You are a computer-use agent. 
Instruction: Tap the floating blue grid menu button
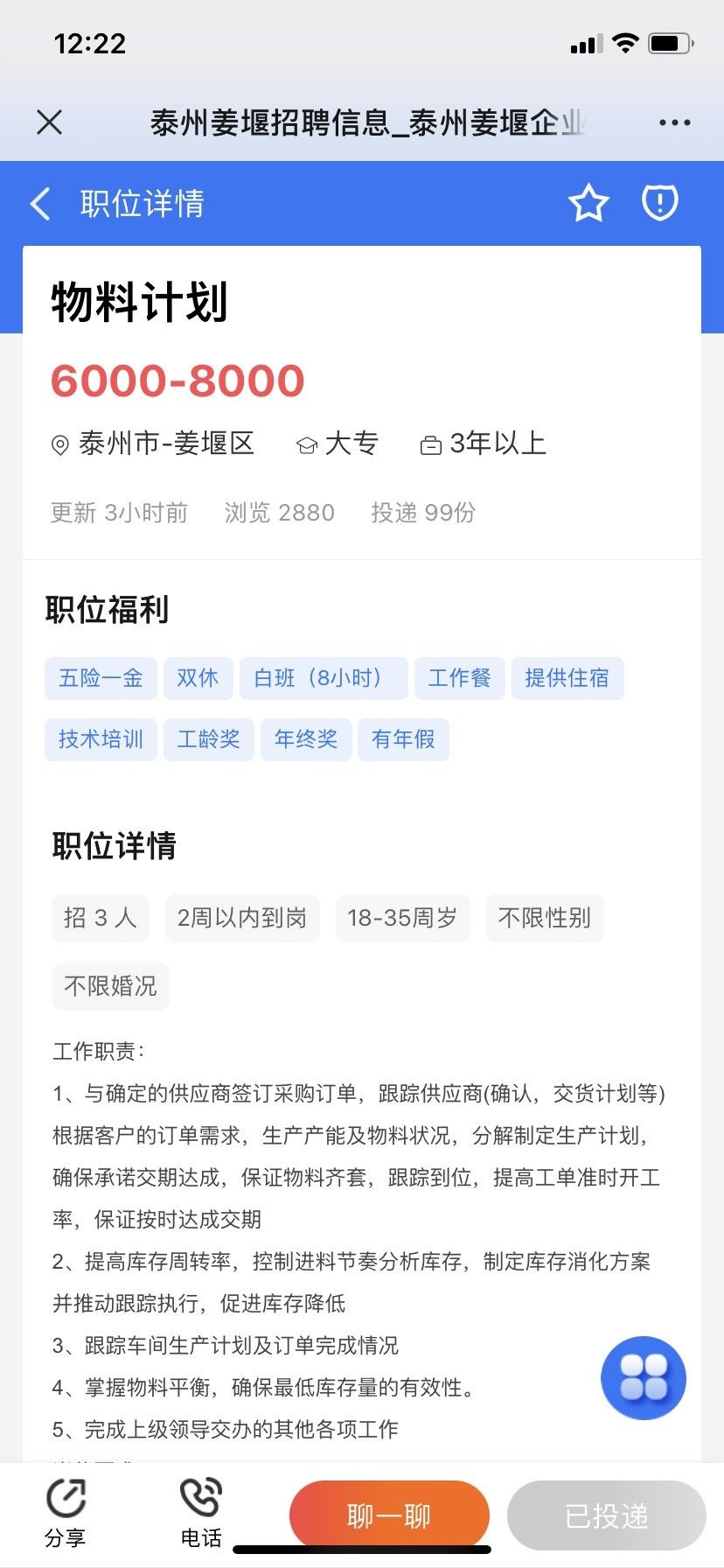coord(644,1377)
